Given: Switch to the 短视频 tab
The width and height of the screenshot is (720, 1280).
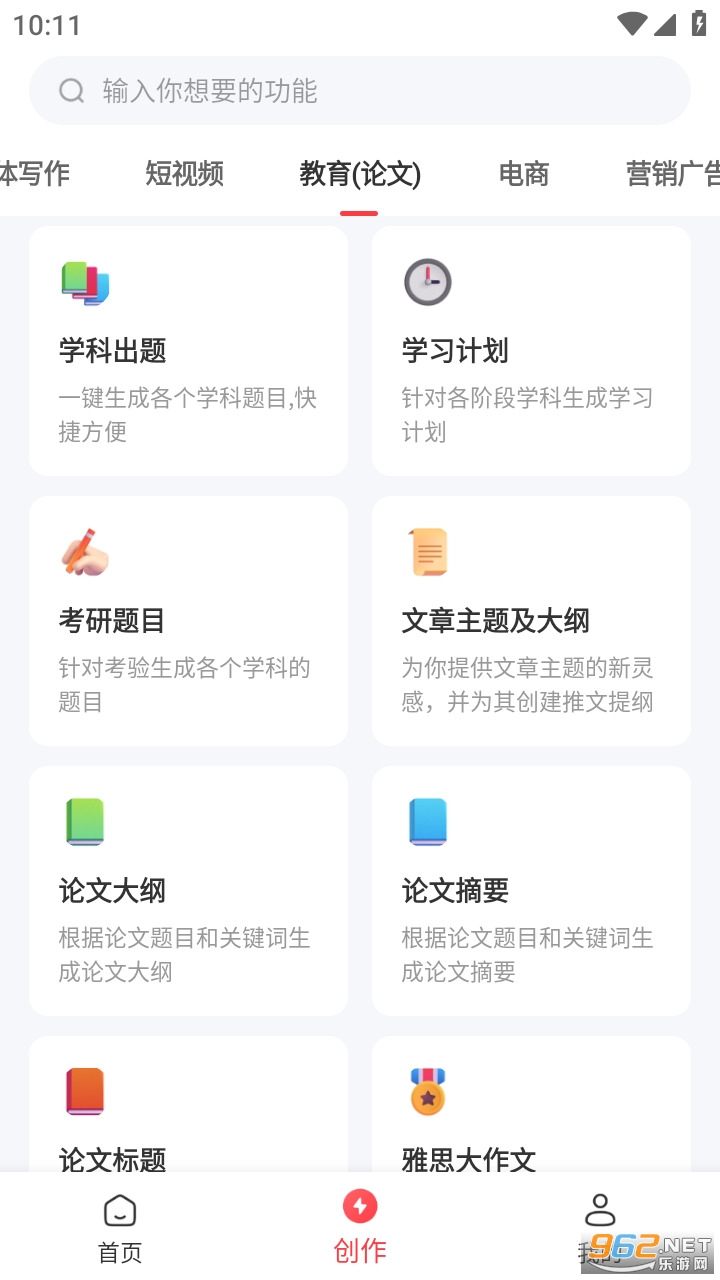Looking at the screenshot, I should [x=184, y=174].
